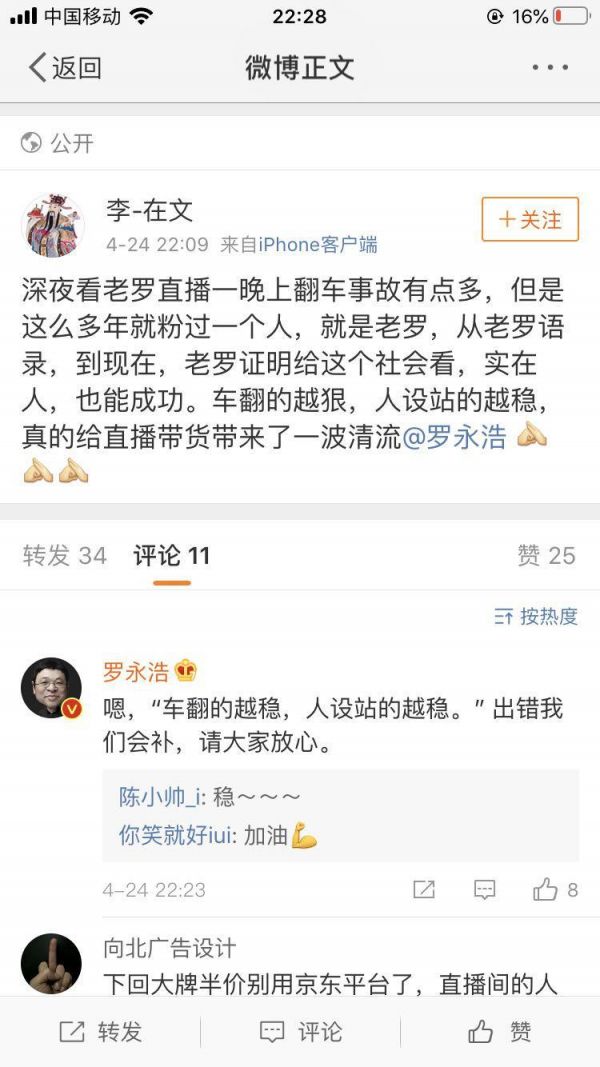Viewport: 600px width, 1067px height.
Task: Follow 李-在文 with the 关注 button
Action: [x=530, y=219]
